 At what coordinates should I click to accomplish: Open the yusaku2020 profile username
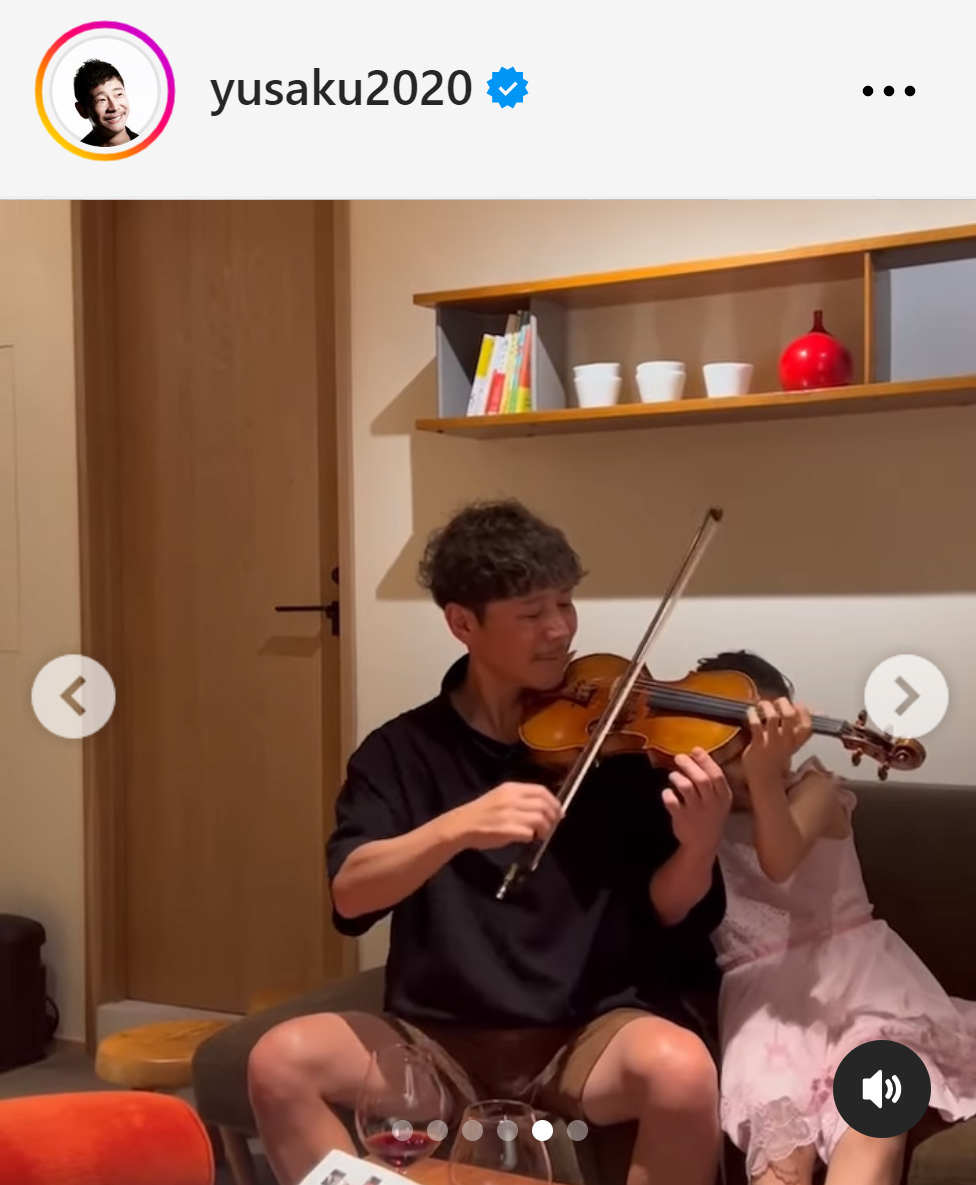tap(341, 90)
